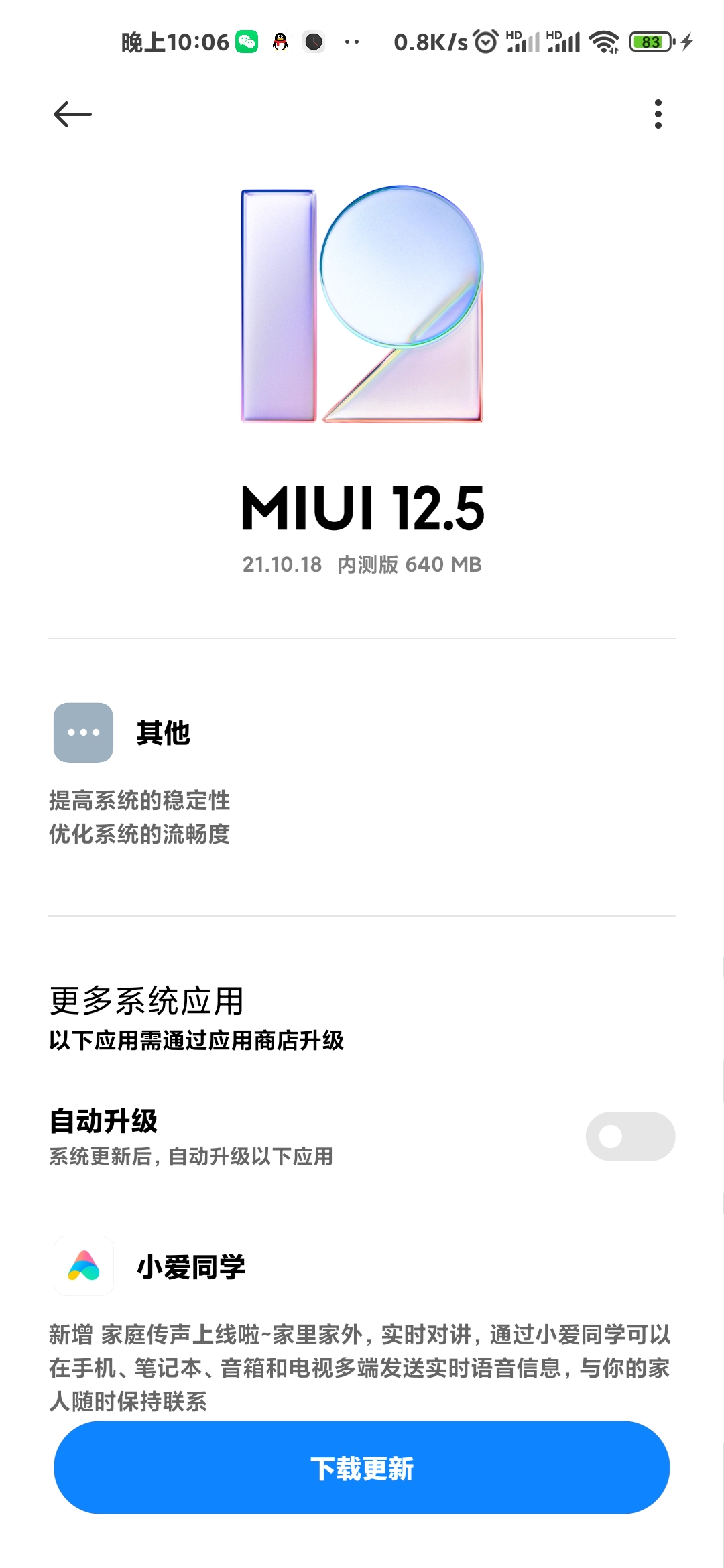Tap the 21.10.18 内测版 version info
This screenshot has height=1568, width=724.
coord(362,565)
